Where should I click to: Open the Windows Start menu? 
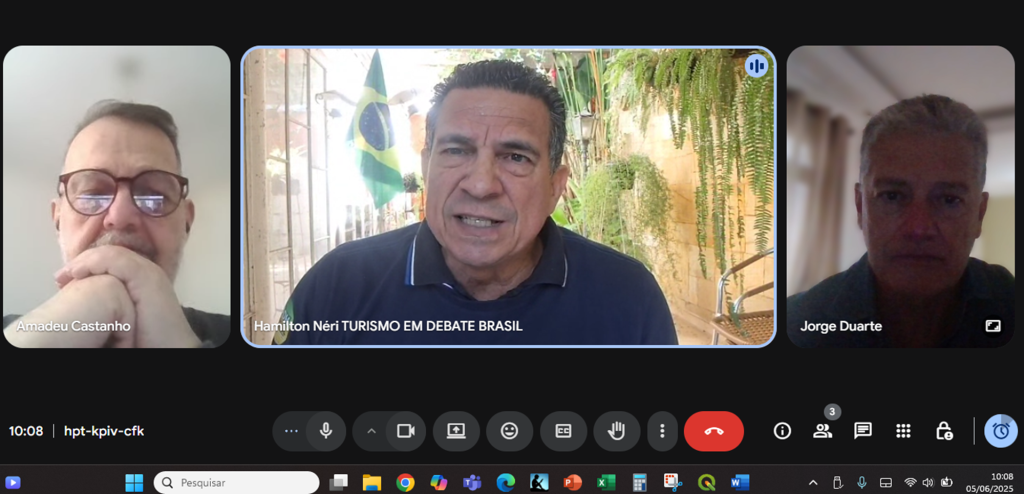coord(134,483)
